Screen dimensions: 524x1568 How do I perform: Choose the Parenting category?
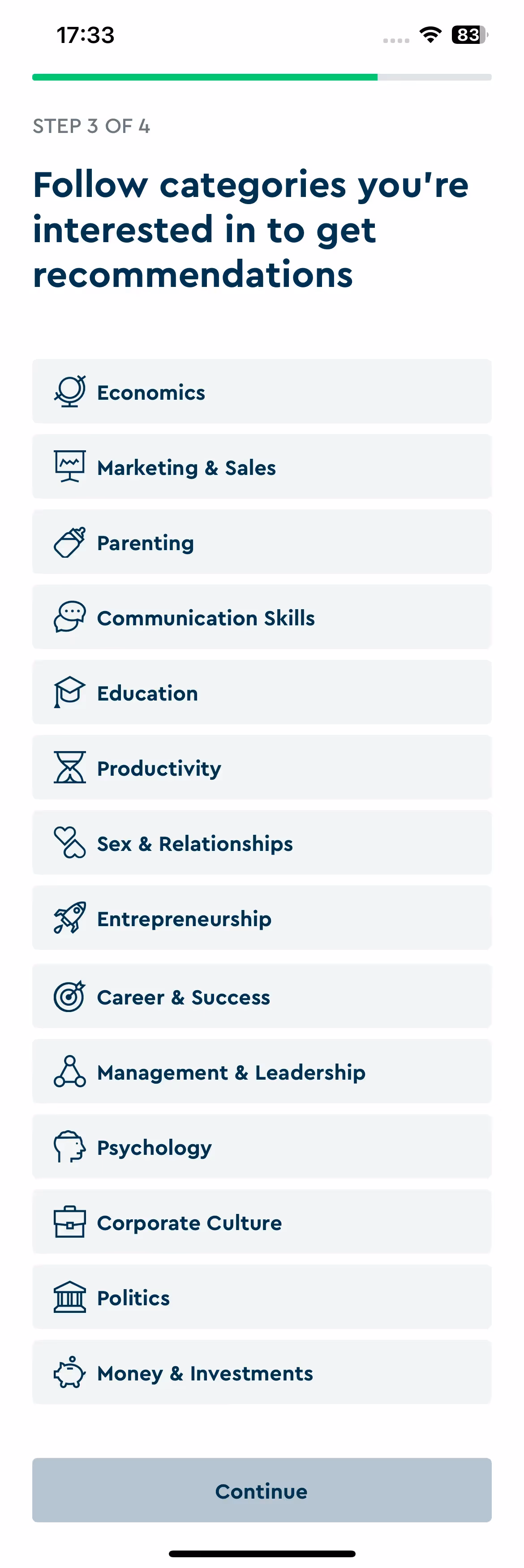pos(262,542)
